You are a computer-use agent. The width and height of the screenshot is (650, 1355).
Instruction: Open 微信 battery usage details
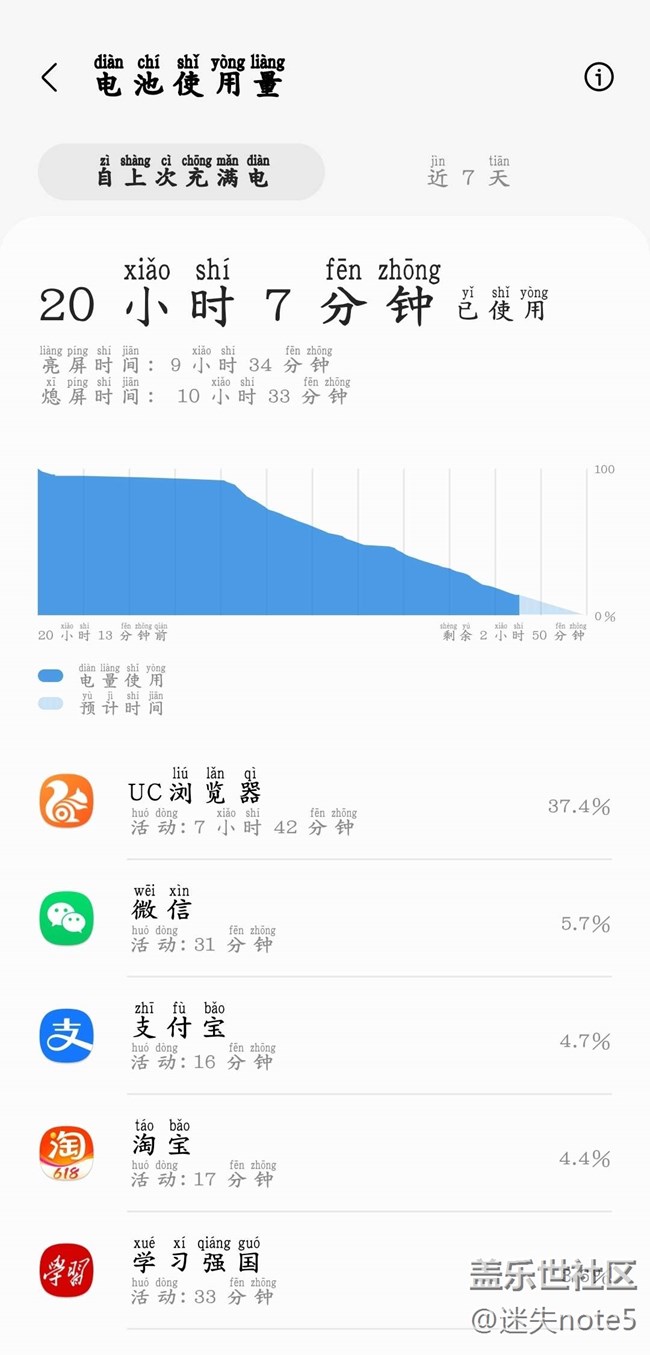point(325,918)
